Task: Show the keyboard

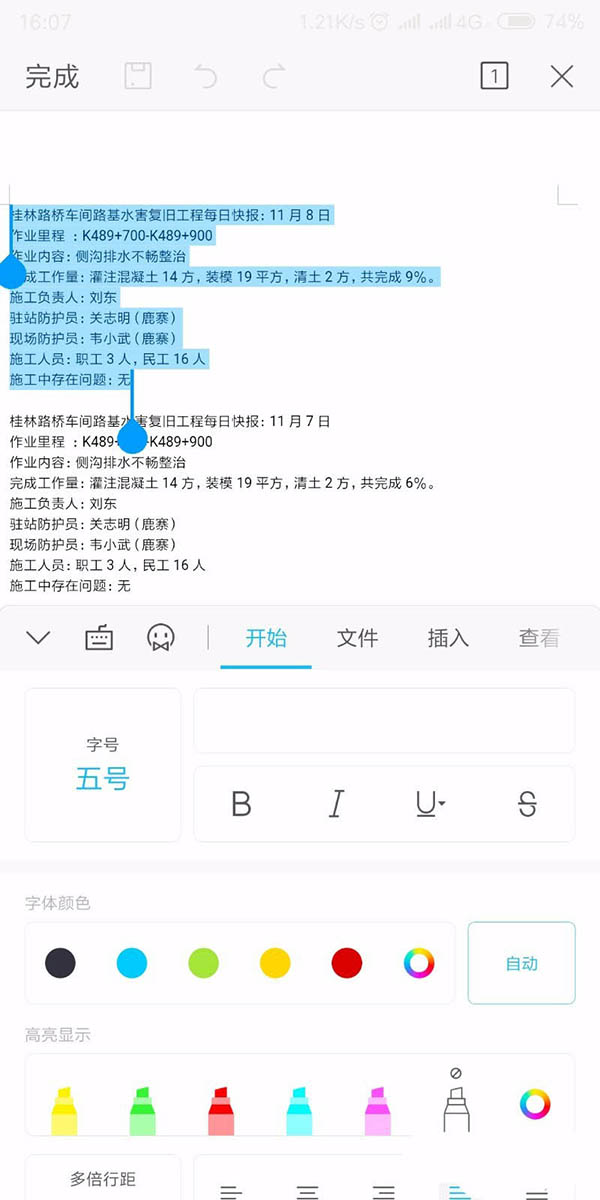Action: (x=99, y=638)
